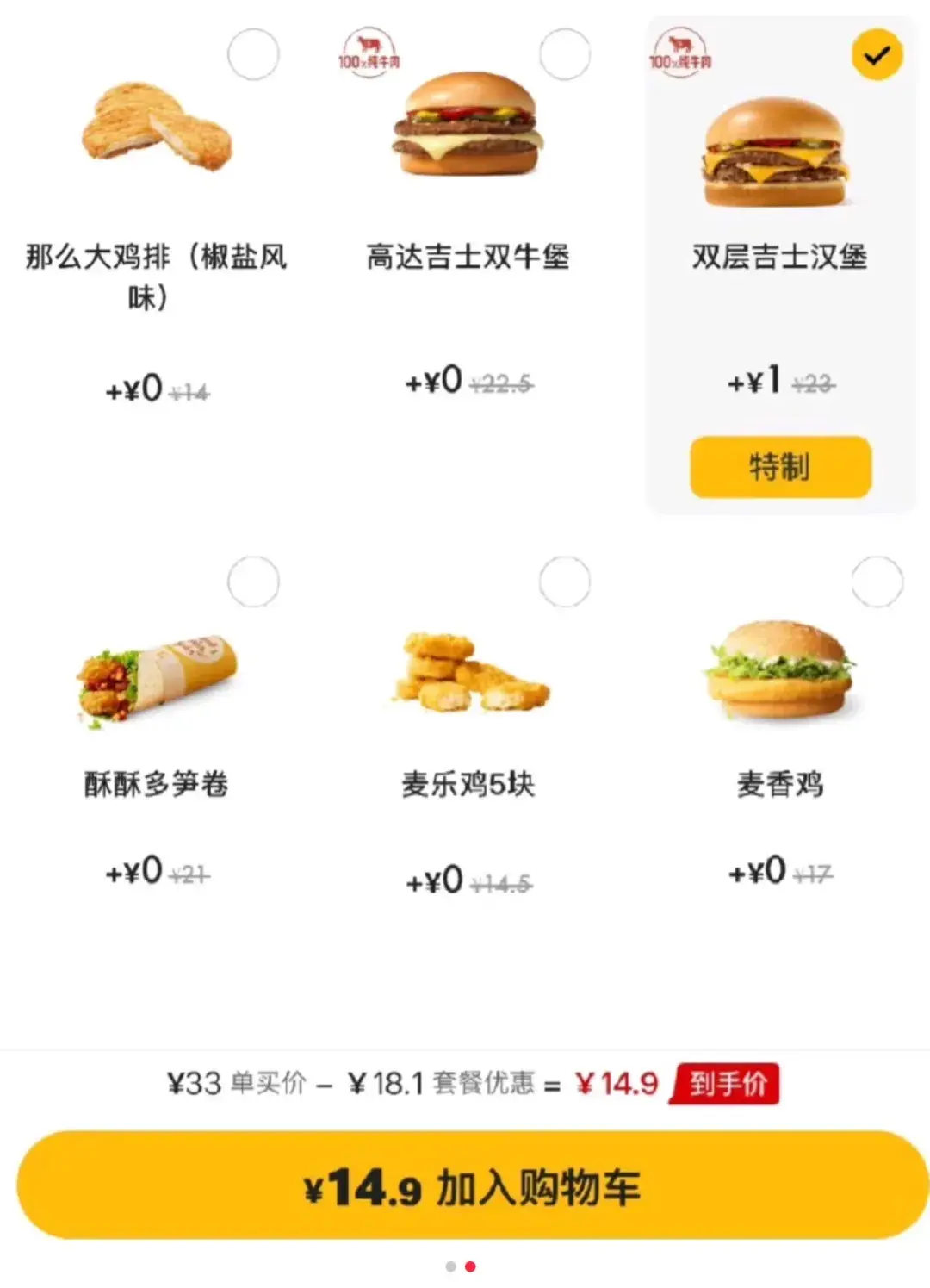This screenshot has width=930, height=1288.
Task: Add to cart with ¥14.9 加入购物车
Action: [x=472, y=1186]
